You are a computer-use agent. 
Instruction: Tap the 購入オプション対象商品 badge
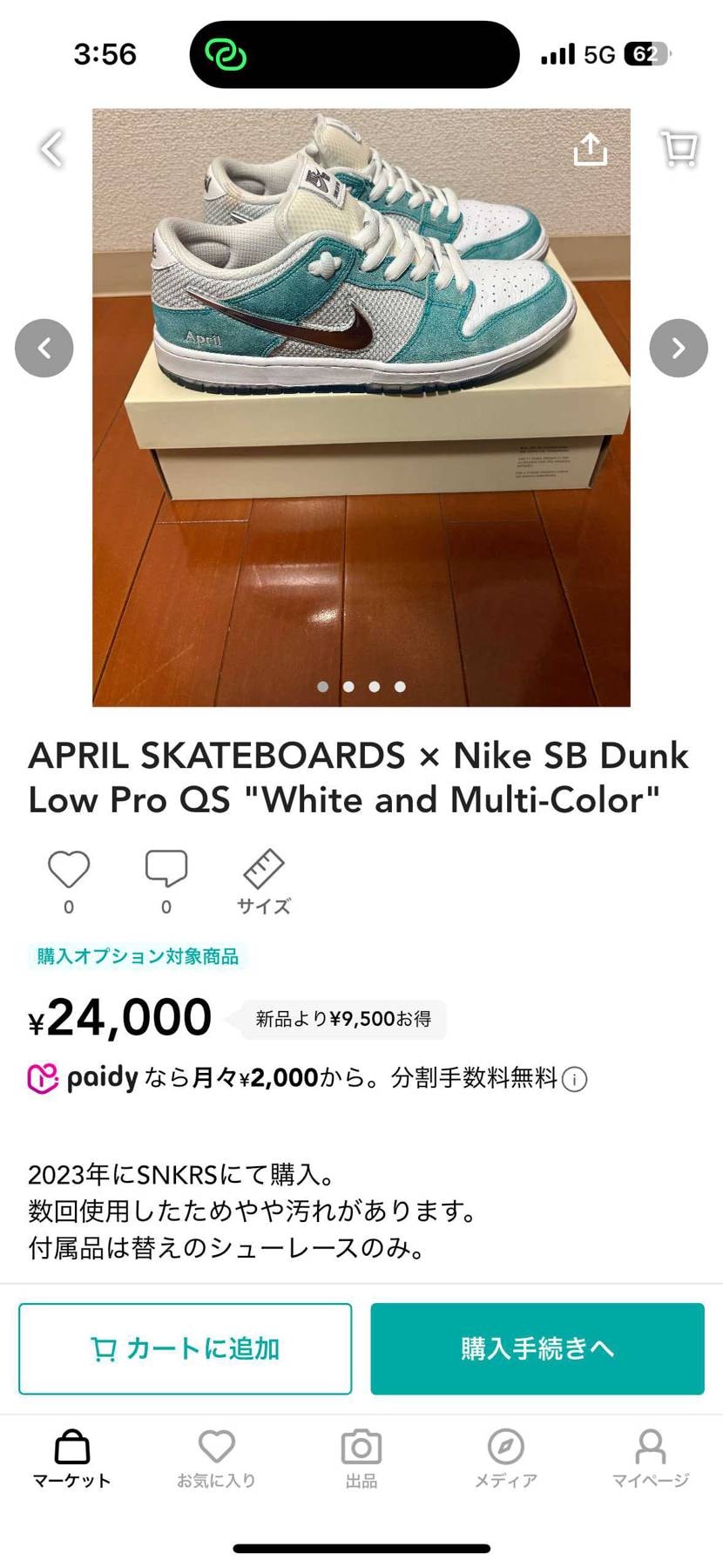(137, 955)
